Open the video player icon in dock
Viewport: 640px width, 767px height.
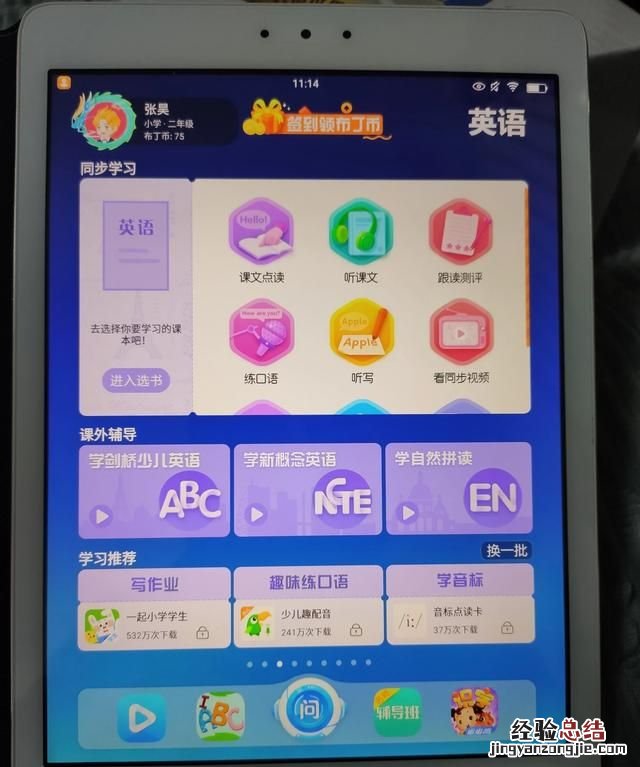(x=140, y=716)
